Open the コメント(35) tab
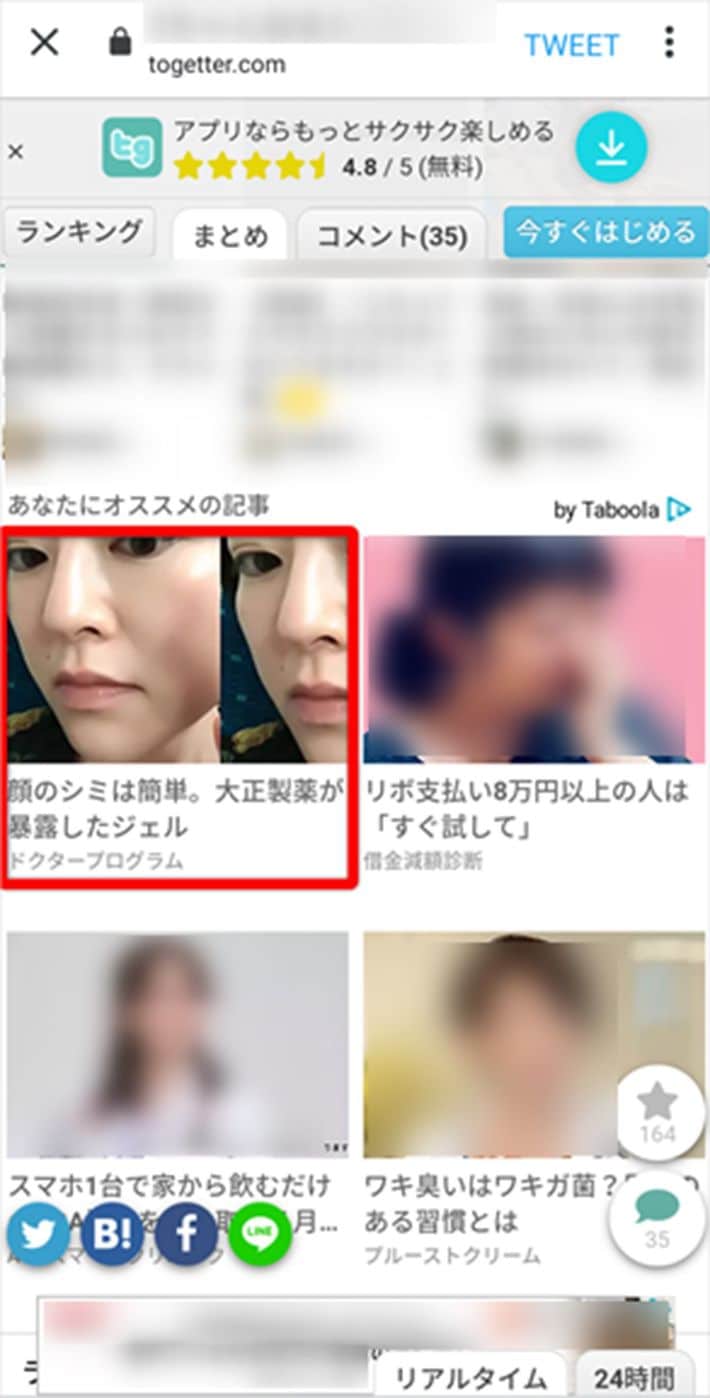 point(392,236)
